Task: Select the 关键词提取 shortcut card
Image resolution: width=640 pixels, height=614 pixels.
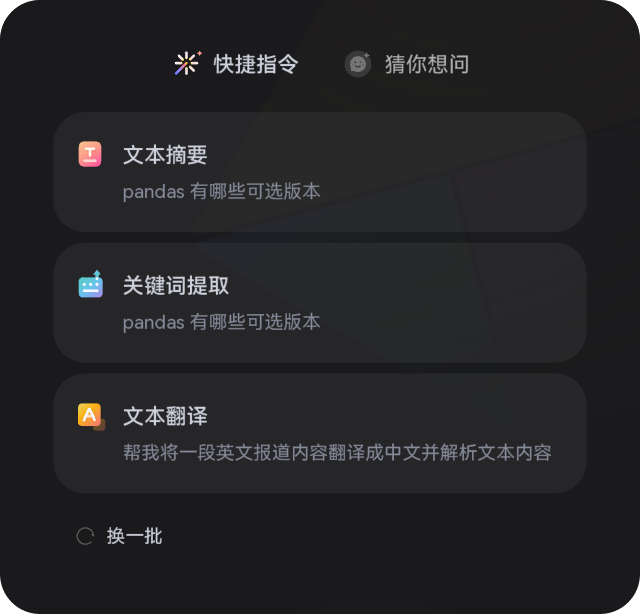Action: 319,302
